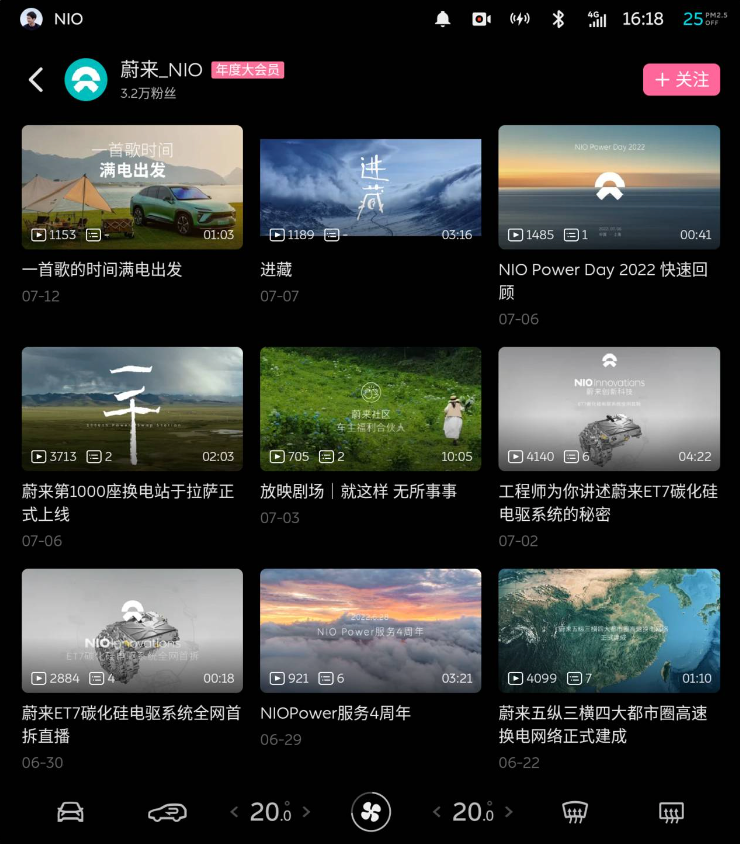The height and width of the screenshot is (844, 740).
Task: Check cellular signal via the 4G icon
Action: tap(597, 18)
